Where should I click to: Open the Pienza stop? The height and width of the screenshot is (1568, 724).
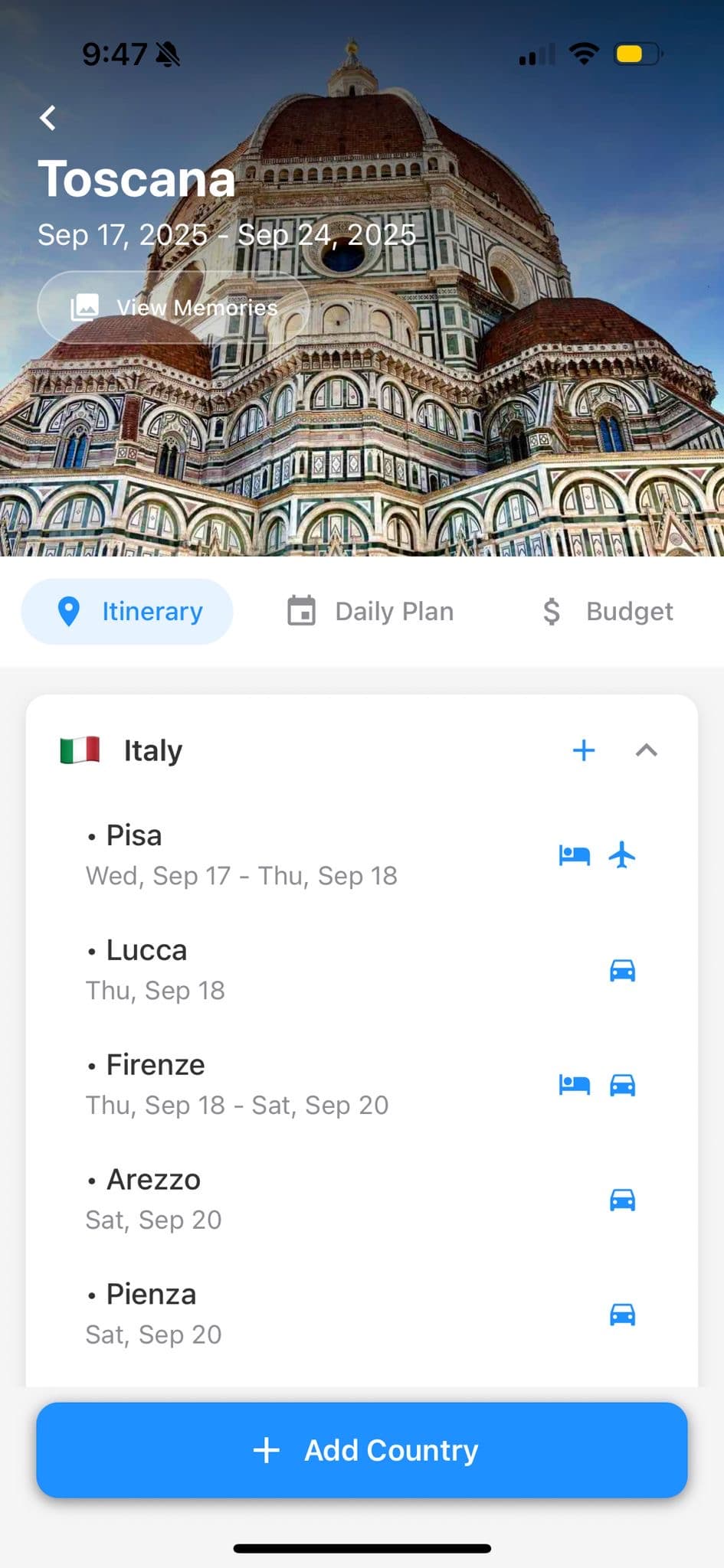pyautogui.click(x=153, y=1314)
